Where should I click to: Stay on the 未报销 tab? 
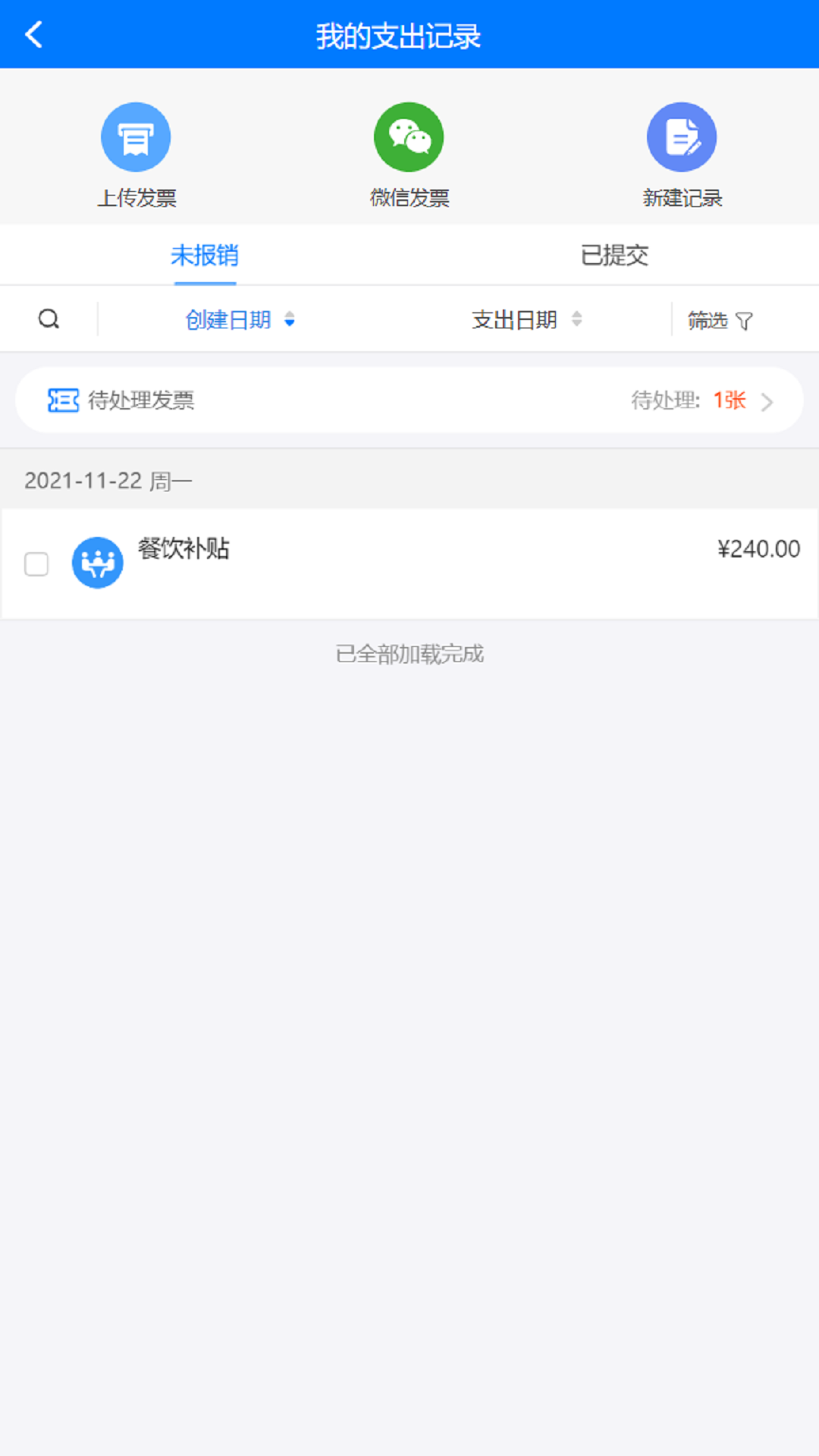pyautogui.click(x=206, y=256)
